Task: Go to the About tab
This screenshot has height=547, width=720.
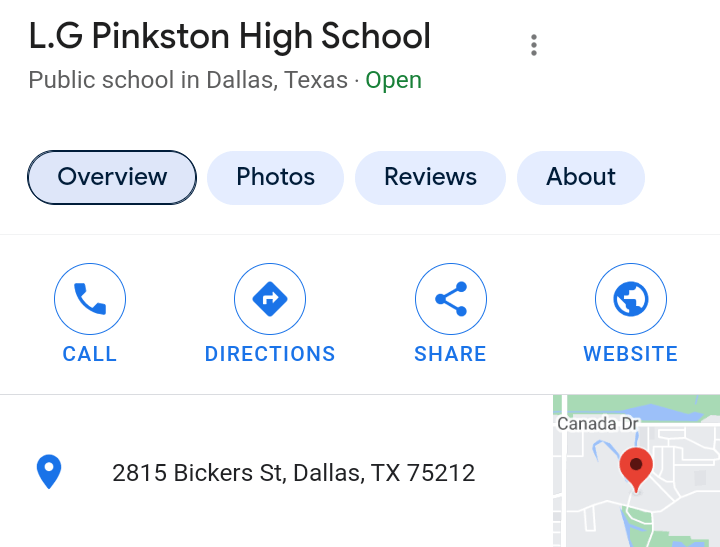Action: point(580,177)
